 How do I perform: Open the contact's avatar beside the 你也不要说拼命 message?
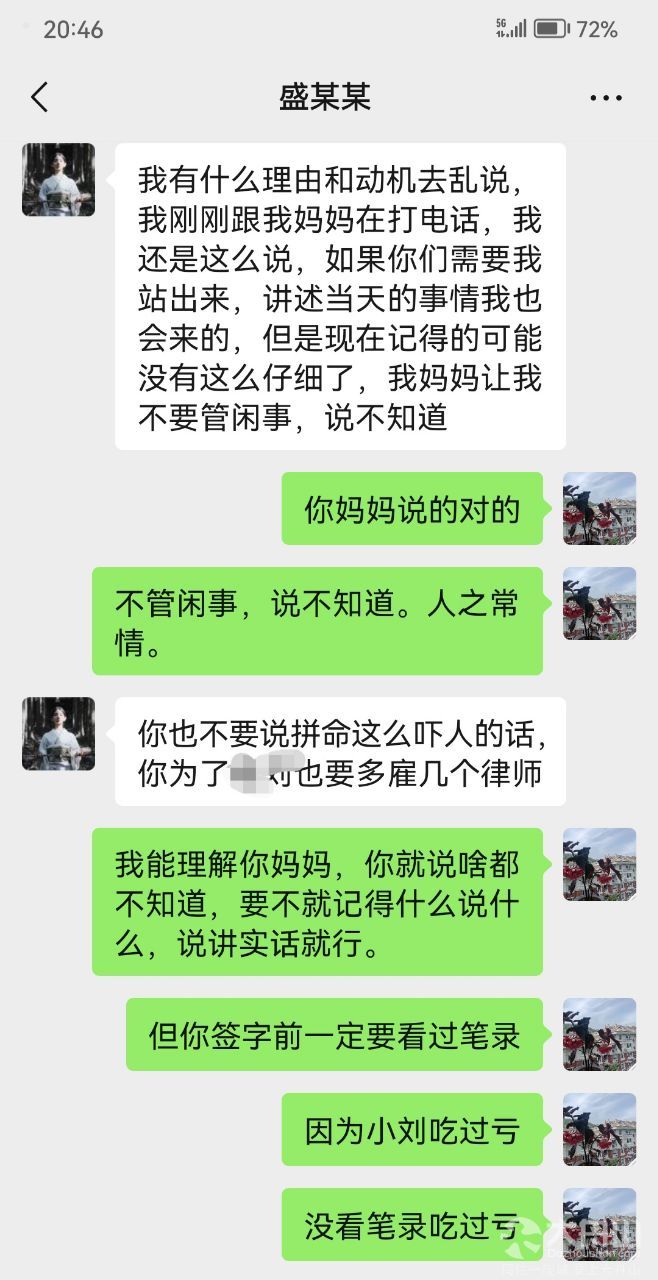point(58,734)
